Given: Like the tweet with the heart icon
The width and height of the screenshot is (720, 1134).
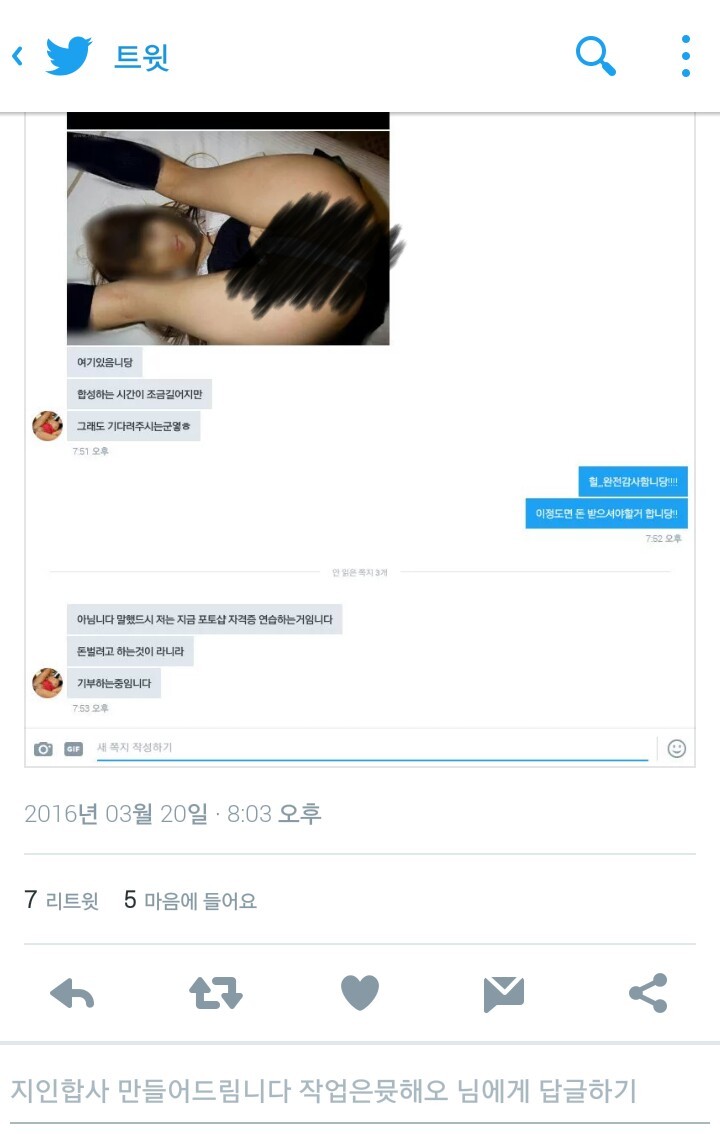Looking at the screenshot, I should pyautogui.click(x=360, y=993).
